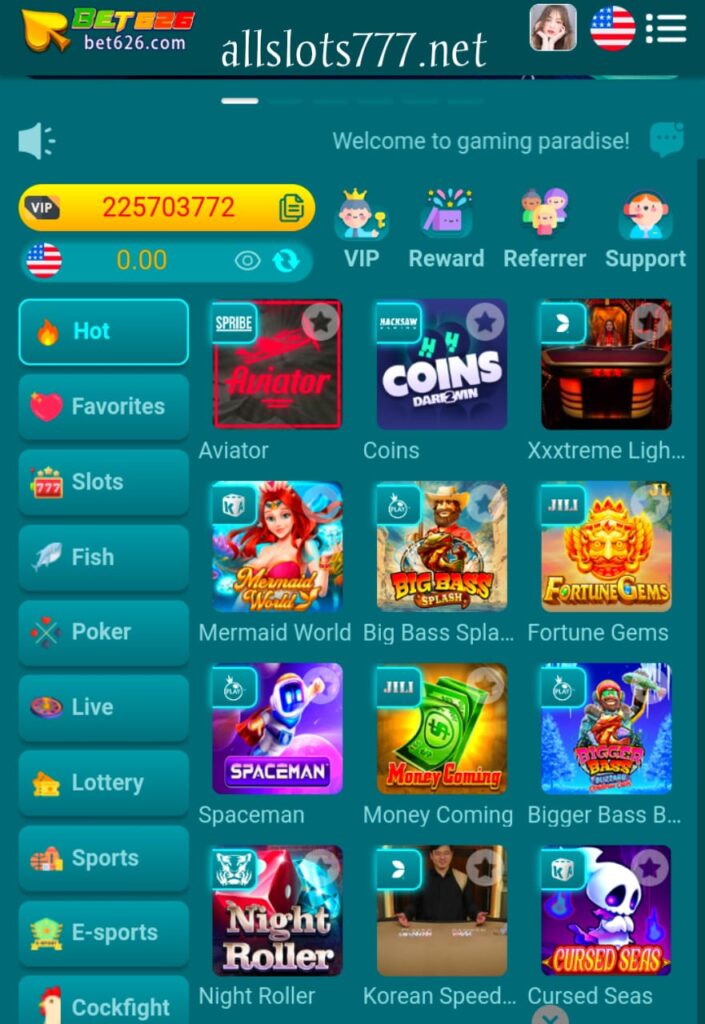Image resolution: width=705 pixels, height=1024 pixels.
Task: Open the Money Coming game
Action: pyautogui.click(x=441, y=730)
